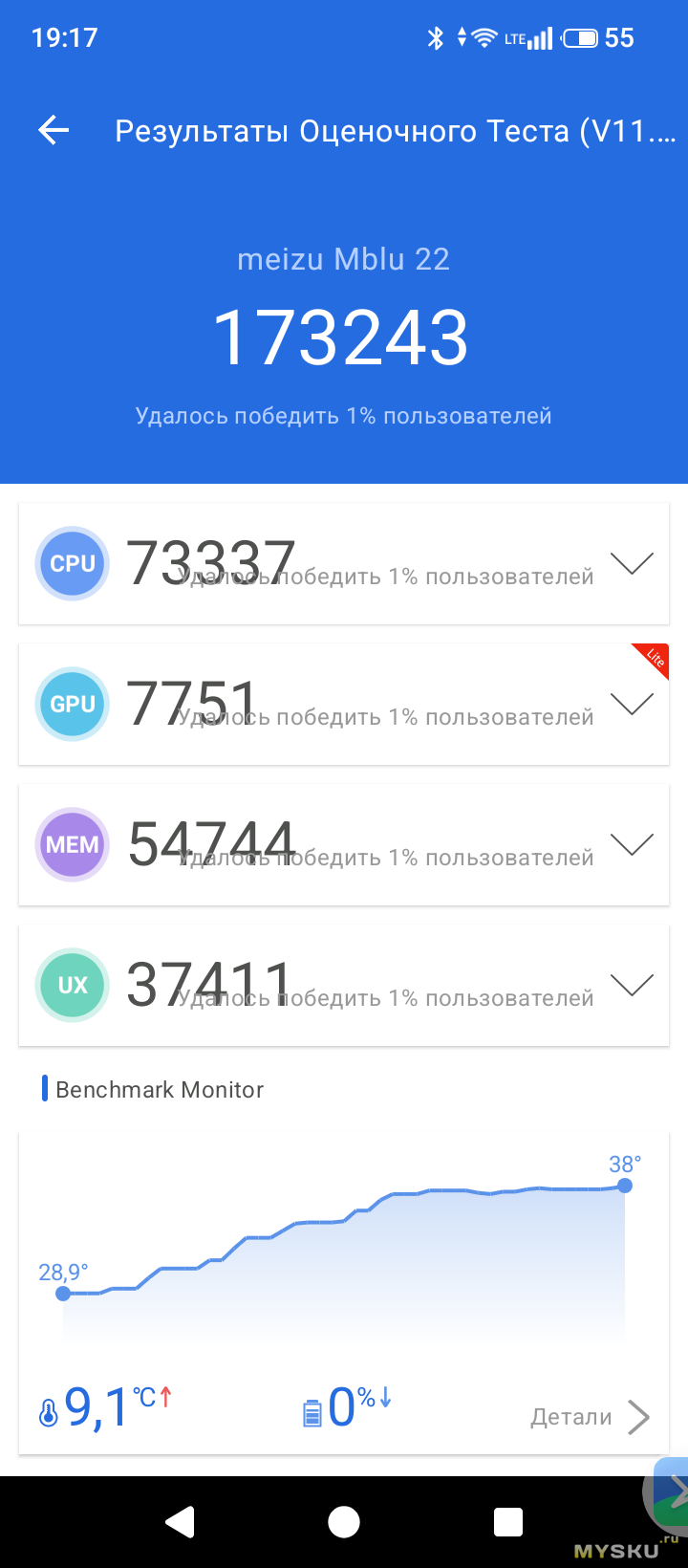This screenshot has height=1568, width=688.
Task: Tap the system home button
Action: pos(344,1521)
